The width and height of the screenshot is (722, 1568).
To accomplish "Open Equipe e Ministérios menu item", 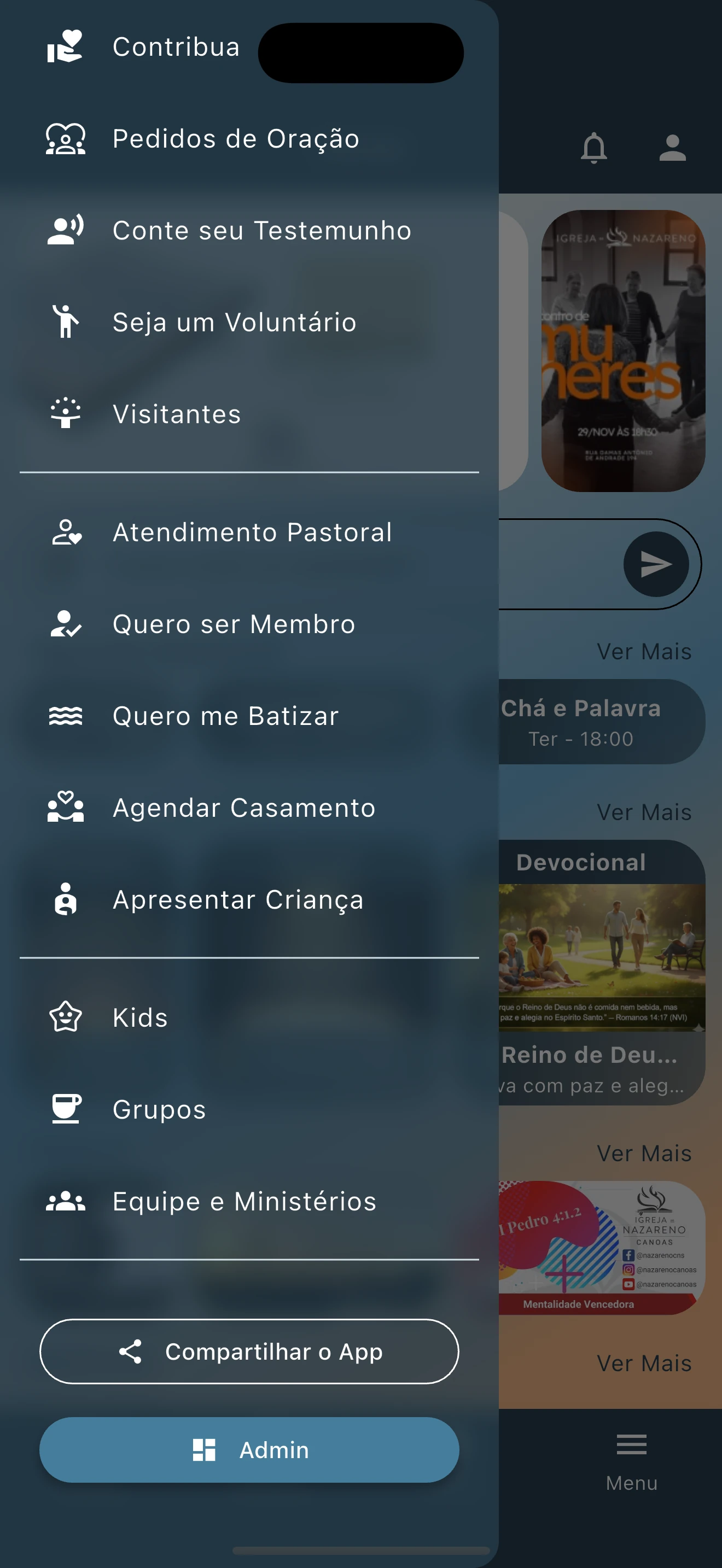I will (x=243, y=1201).
